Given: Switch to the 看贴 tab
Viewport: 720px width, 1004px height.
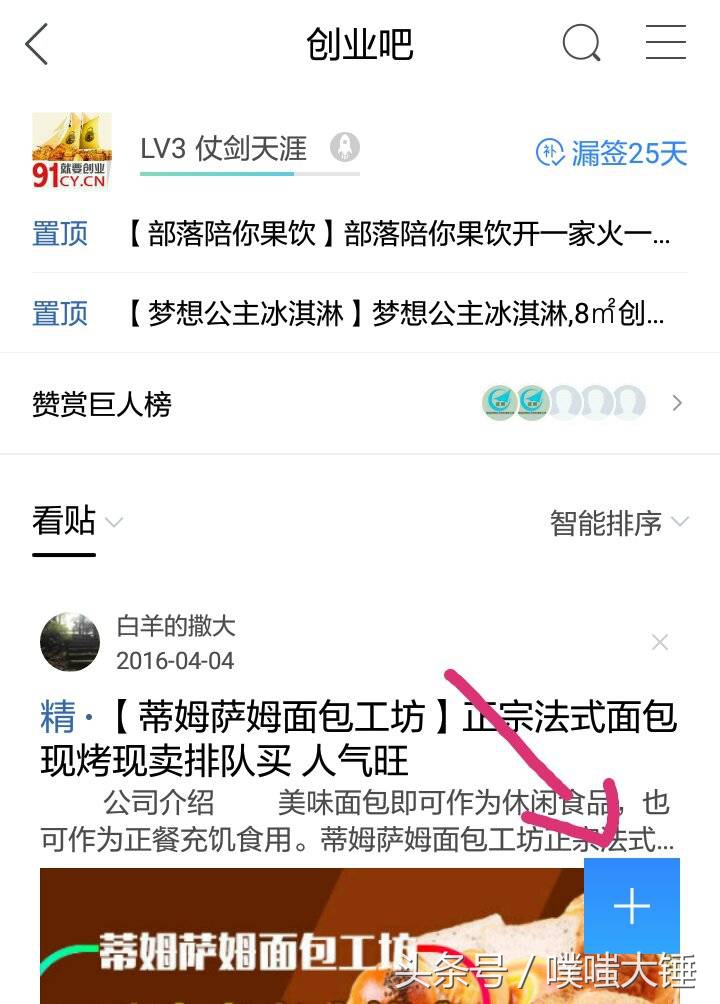Looking at the screenshot, I should point(63,521).
